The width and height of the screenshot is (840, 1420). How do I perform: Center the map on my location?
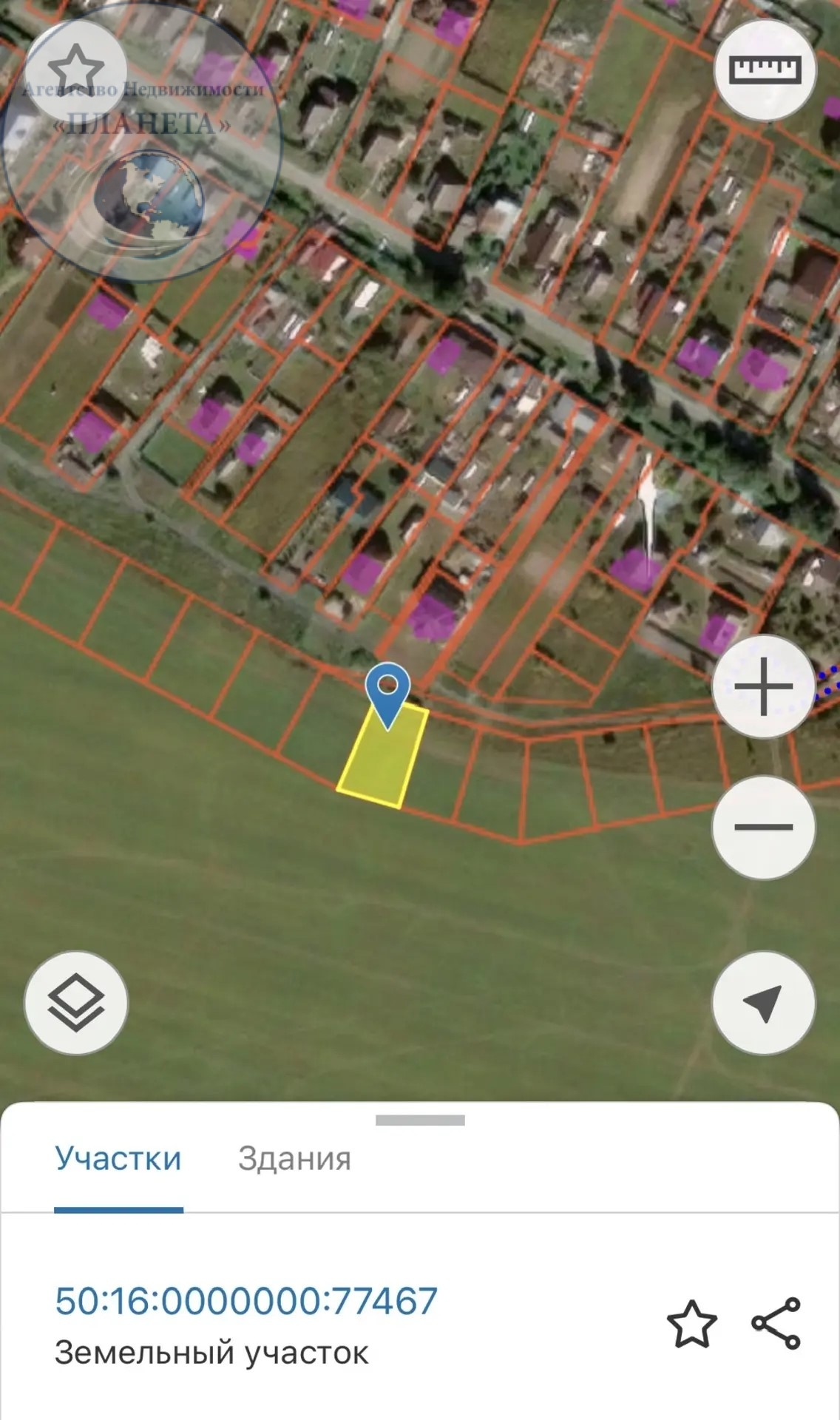[763, 1003]
